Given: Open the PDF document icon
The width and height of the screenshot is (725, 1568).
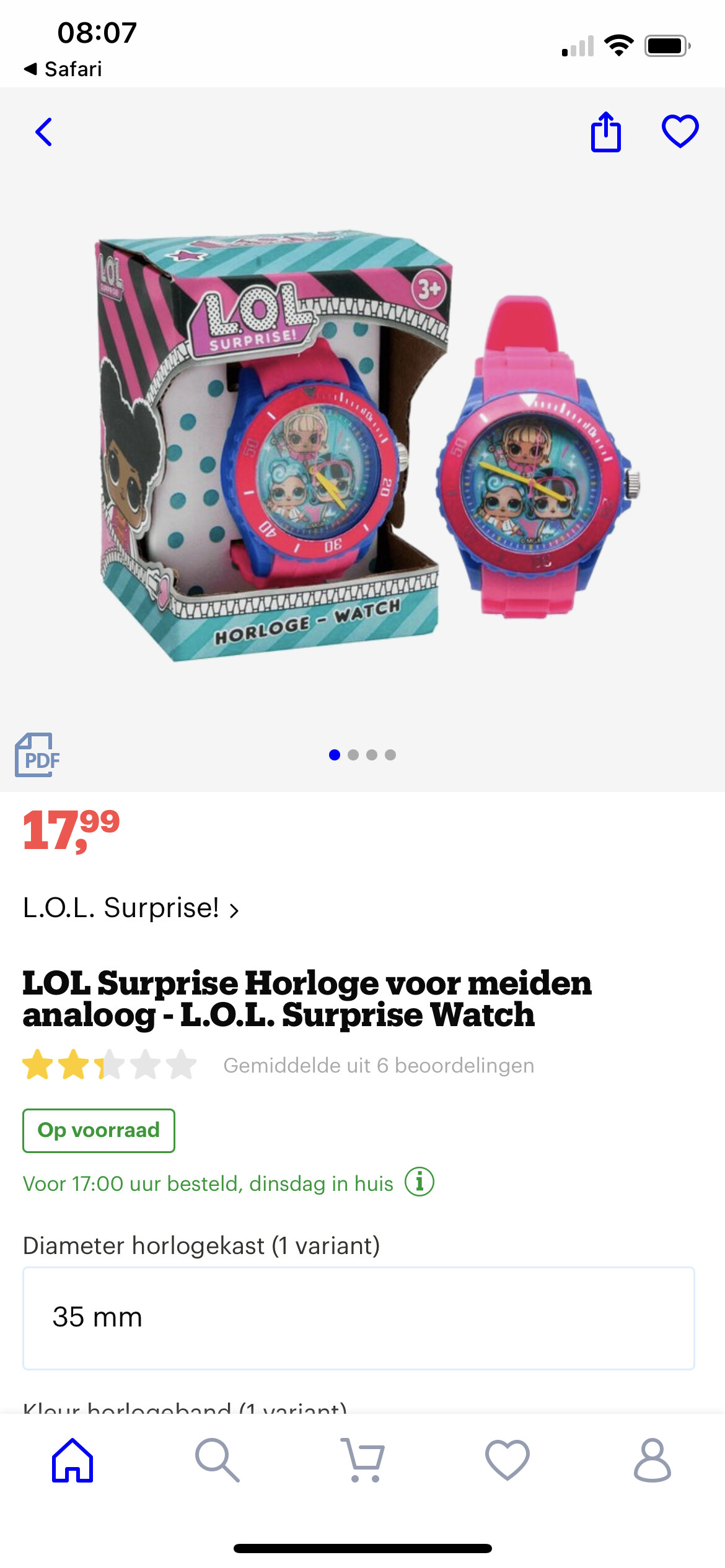Looking at the screenshot, I should point(37,755).
